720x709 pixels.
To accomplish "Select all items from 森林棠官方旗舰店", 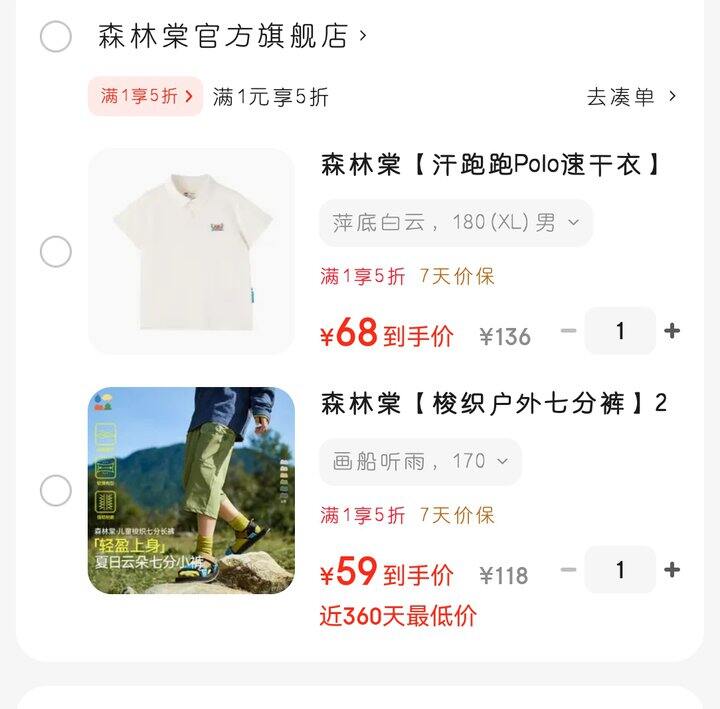I will [x=56, y=37].
